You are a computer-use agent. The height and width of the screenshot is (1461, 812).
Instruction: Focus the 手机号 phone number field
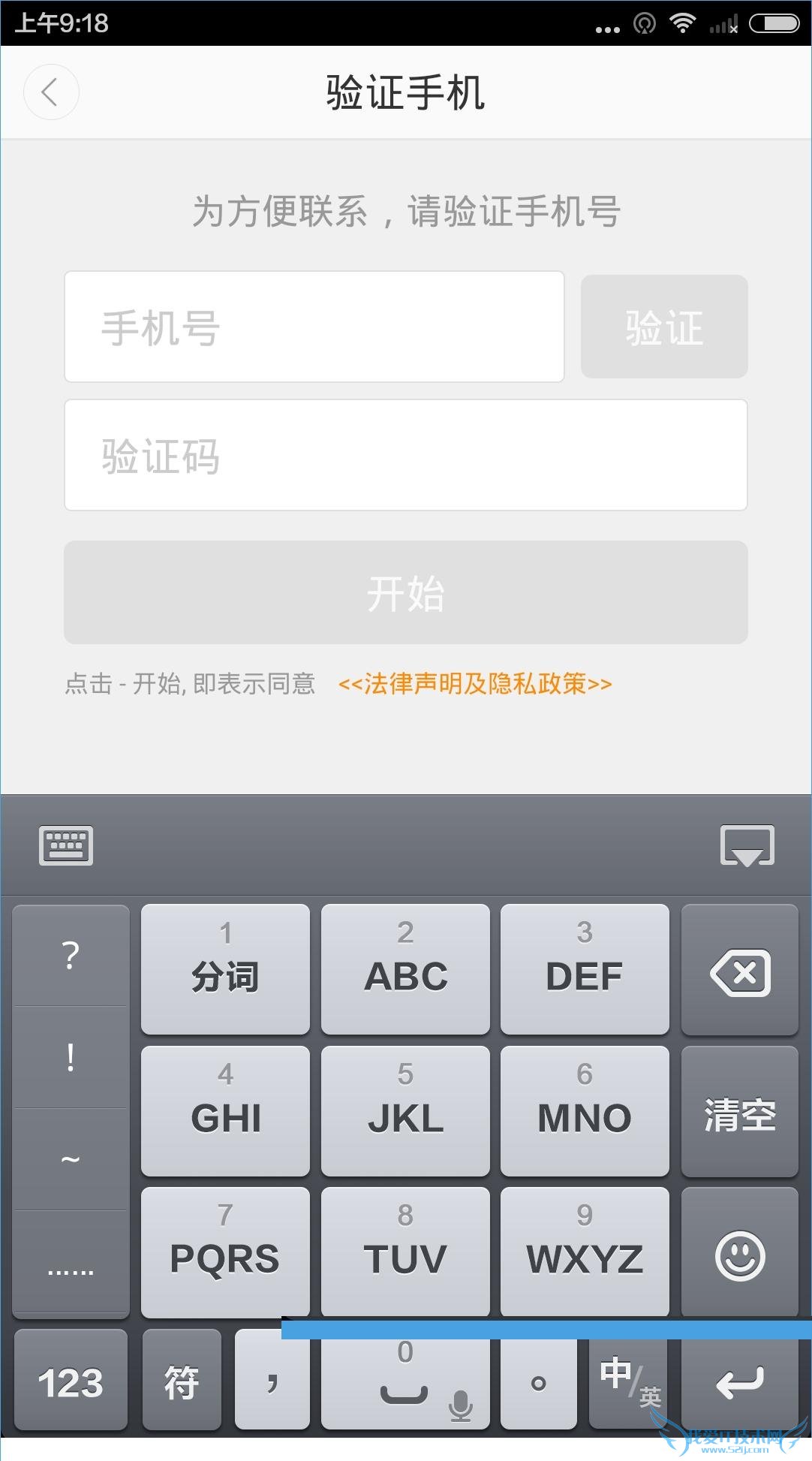[x=314, y=326]
